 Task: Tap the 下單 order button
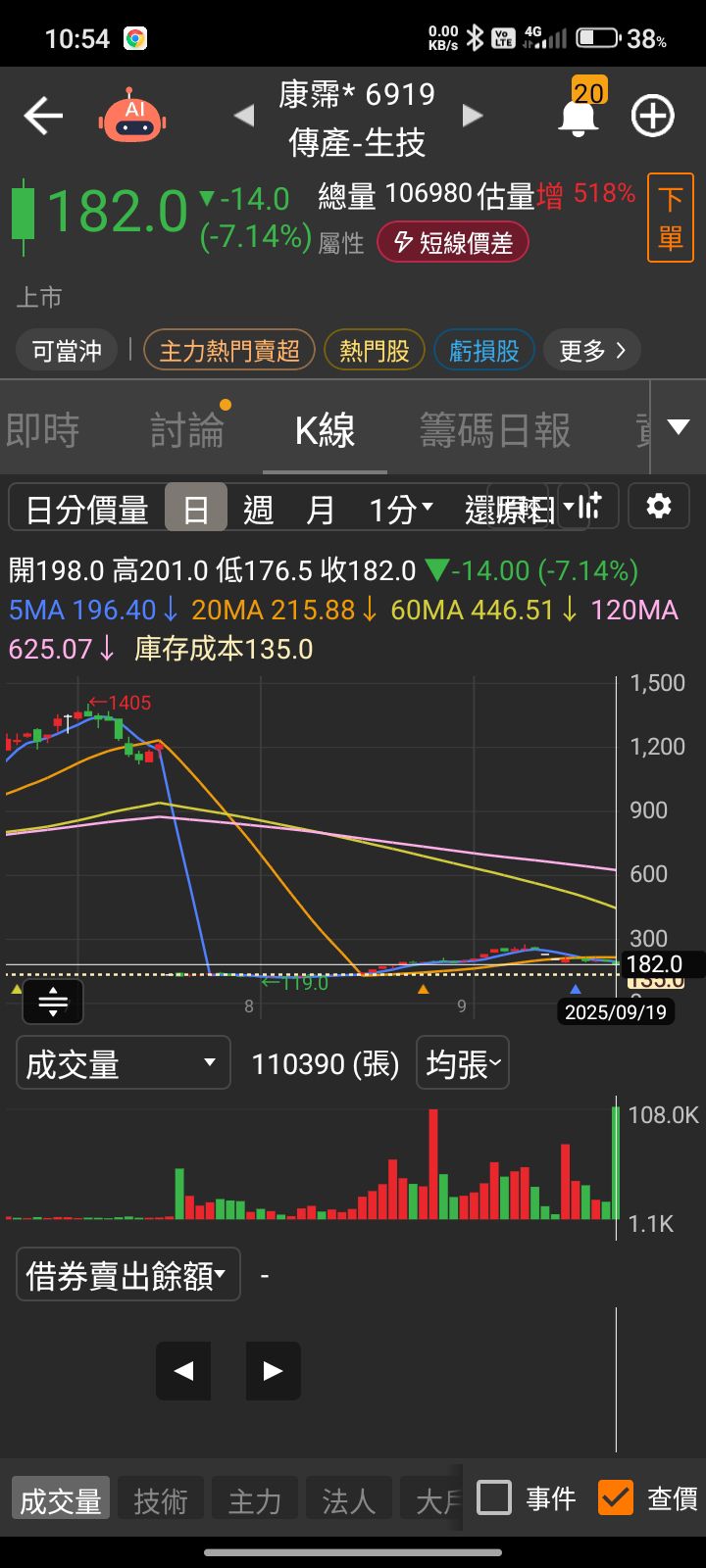671,218
